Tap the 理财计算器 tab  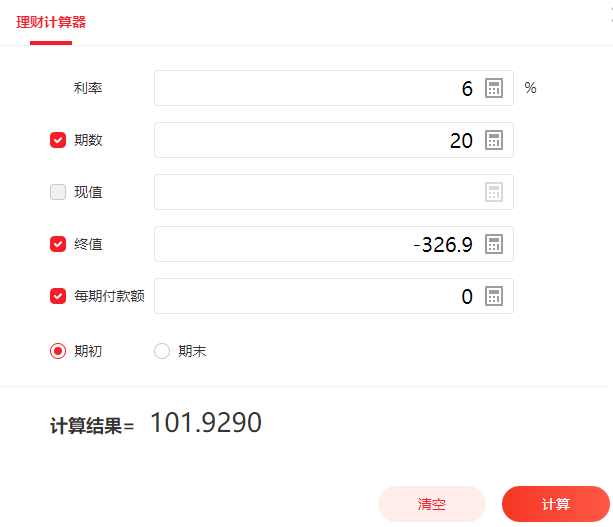tap(51, 22)
